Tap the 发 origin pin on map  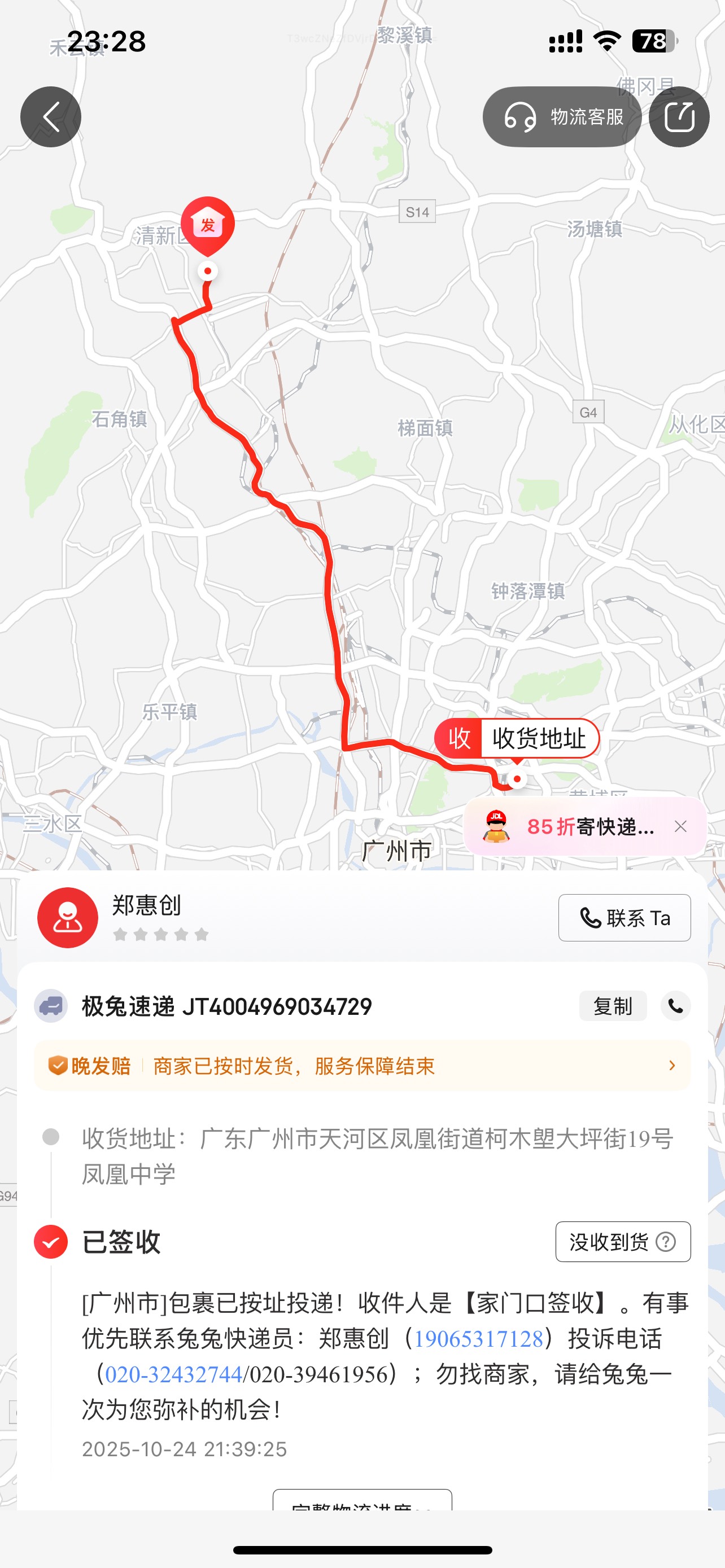(x=208, y=225)
